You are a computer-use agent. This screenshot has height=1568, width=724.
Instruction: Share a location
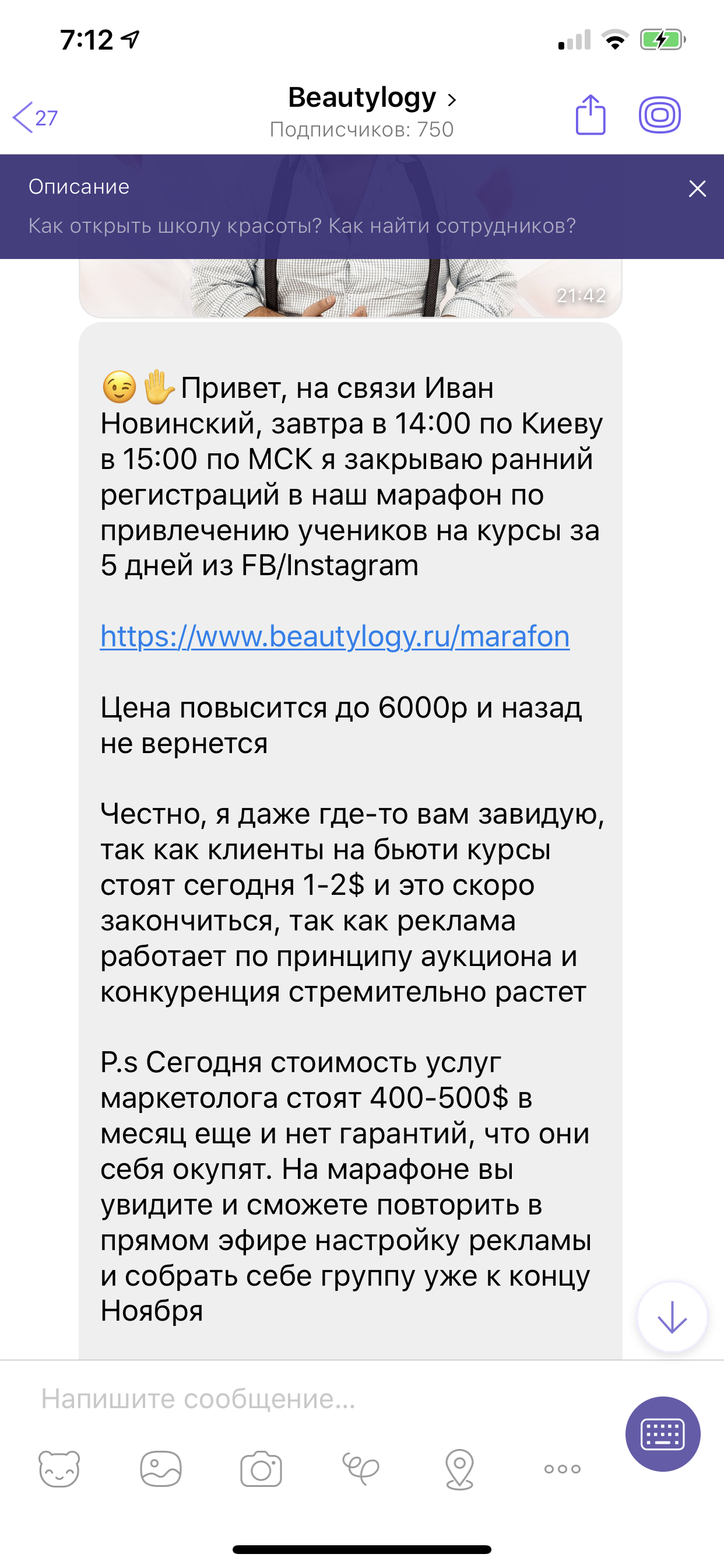coord(460,1469)
